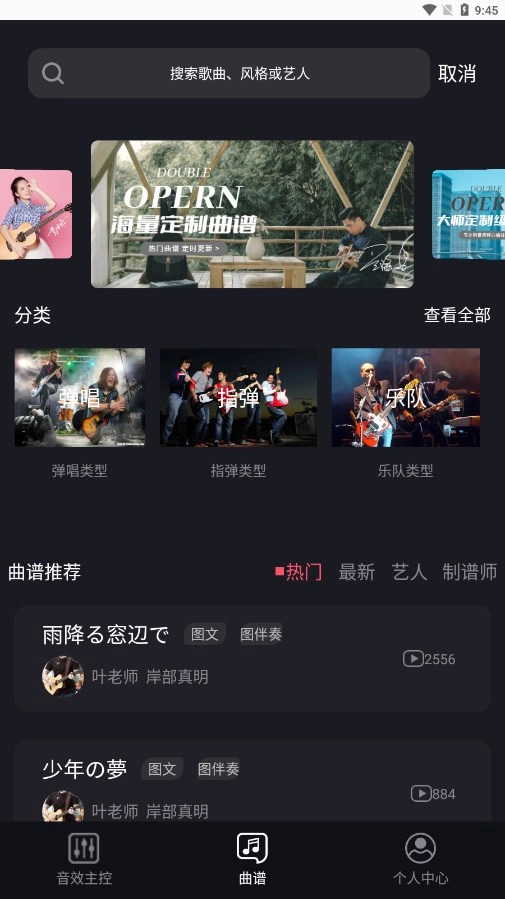Open the score 少年の夢
The width and height of the screenshot is (505, 899).
coord(252,781)
